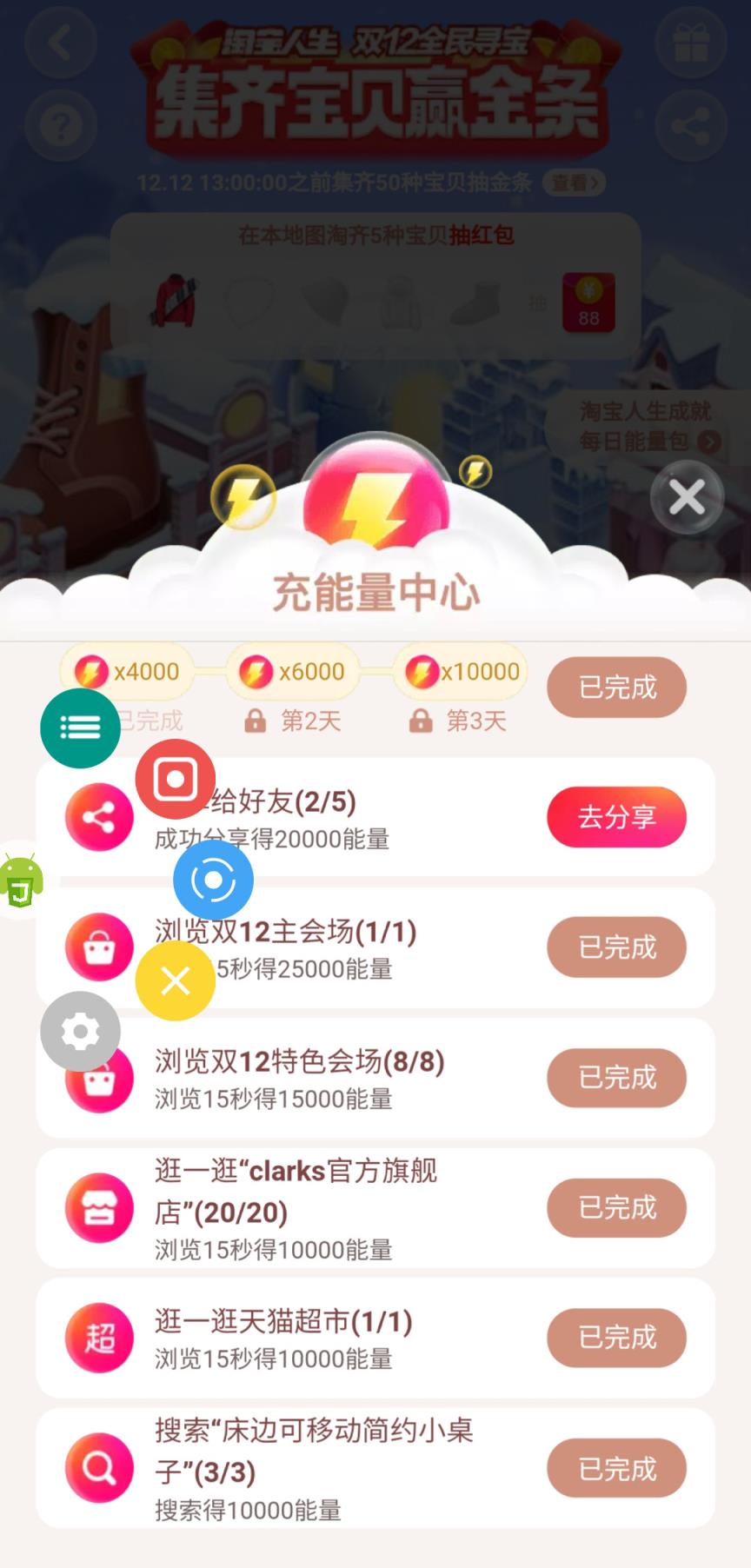The height and width of the screenshot is (1568, 751).
Task: Tap the red screen recording floating icon
Action: pyautogui.click(x=176, y=778)
